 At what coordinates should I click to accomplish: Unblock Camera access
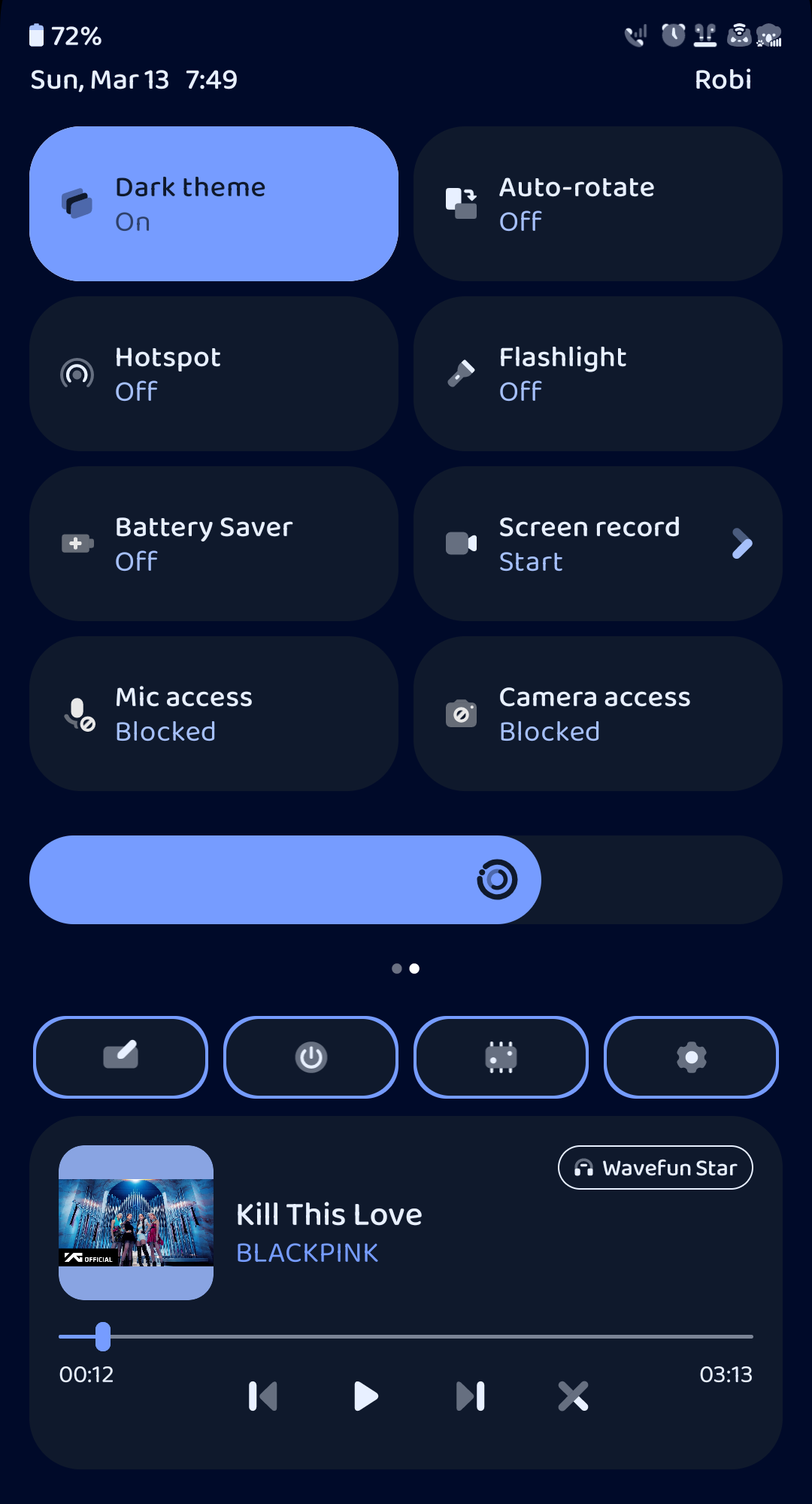pyautogui.click(x=598, y=714)
